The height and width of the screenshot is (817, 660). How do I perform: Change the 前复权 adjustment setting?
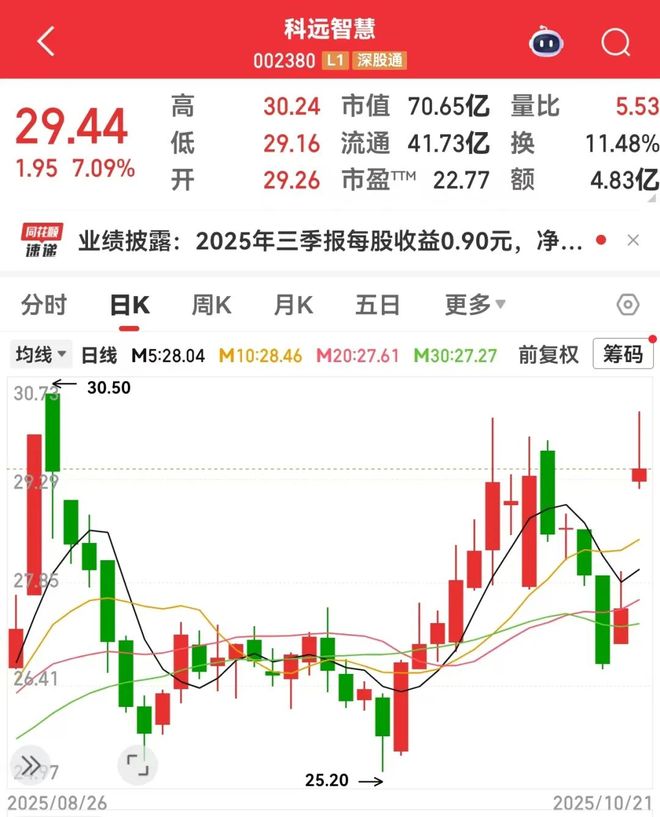tap(548, 354)
